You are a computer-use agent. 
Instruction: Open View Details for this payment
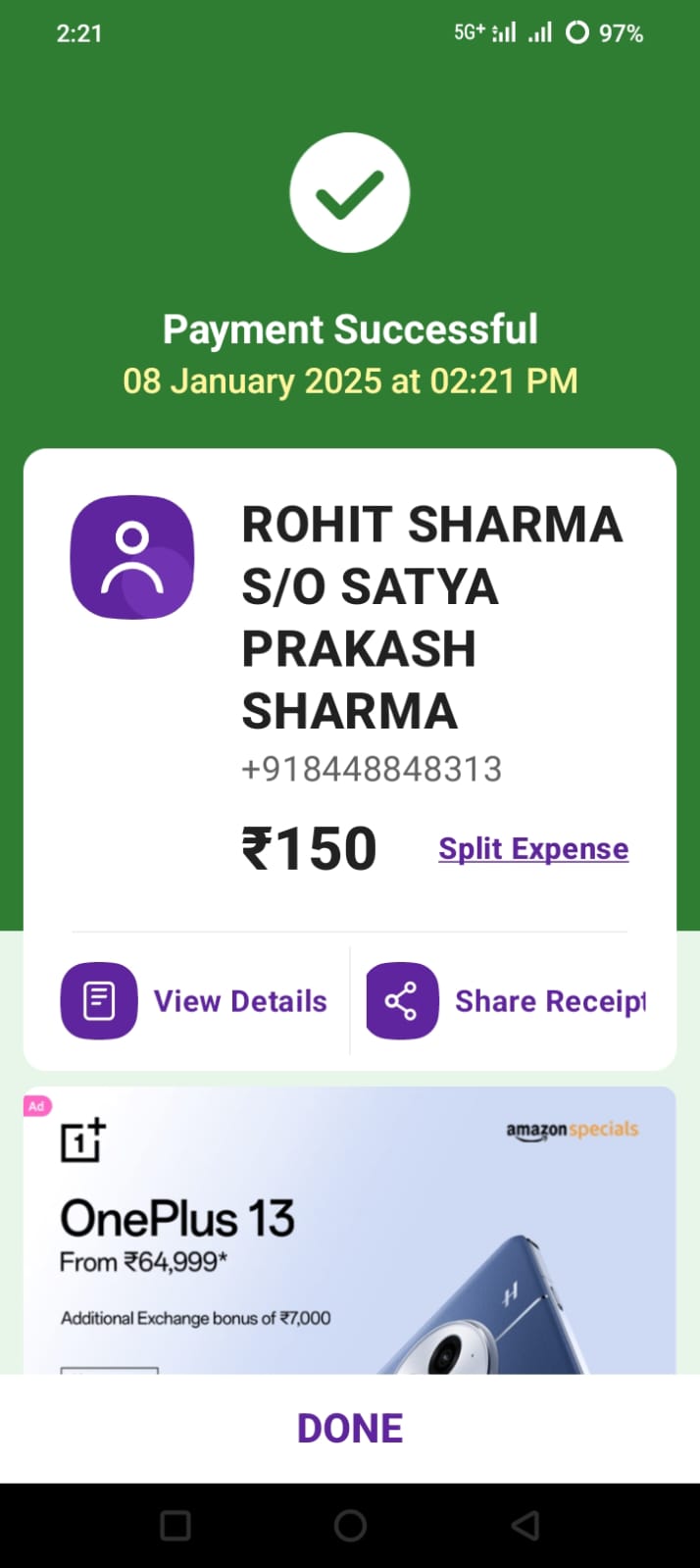click(x=194, y=1000)
